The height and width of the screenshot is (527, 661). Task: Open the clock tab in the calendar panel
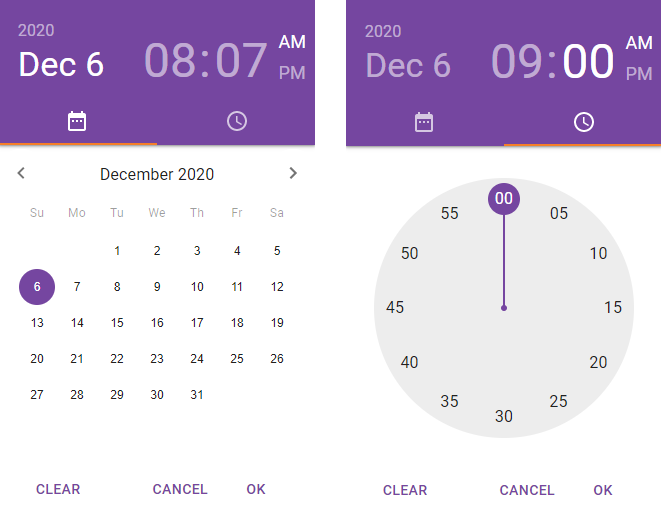pyautogui.click(x=236, y=122)
